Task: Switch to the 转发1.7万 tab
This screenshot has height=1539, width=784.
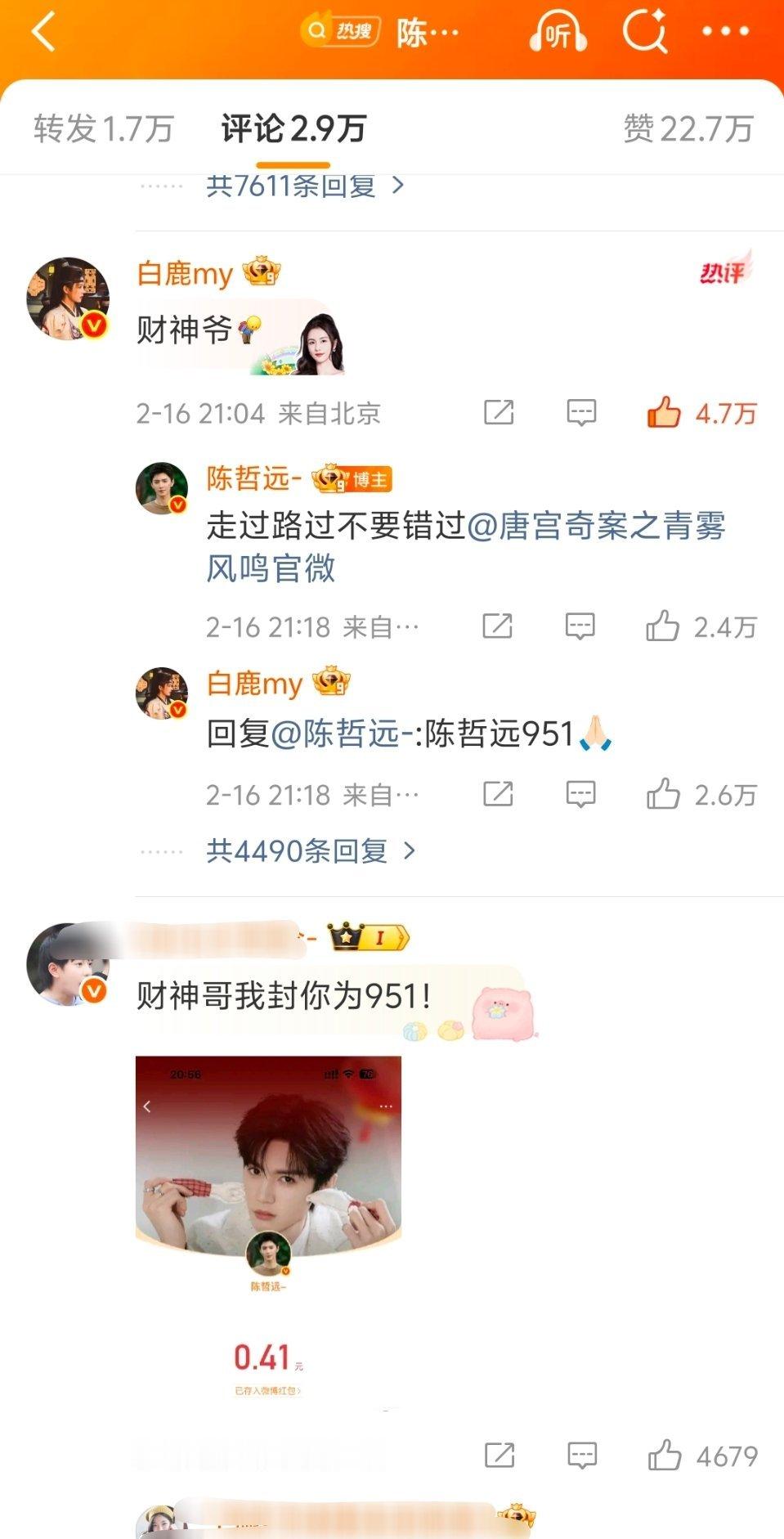Action: click(x=101, y=127)
